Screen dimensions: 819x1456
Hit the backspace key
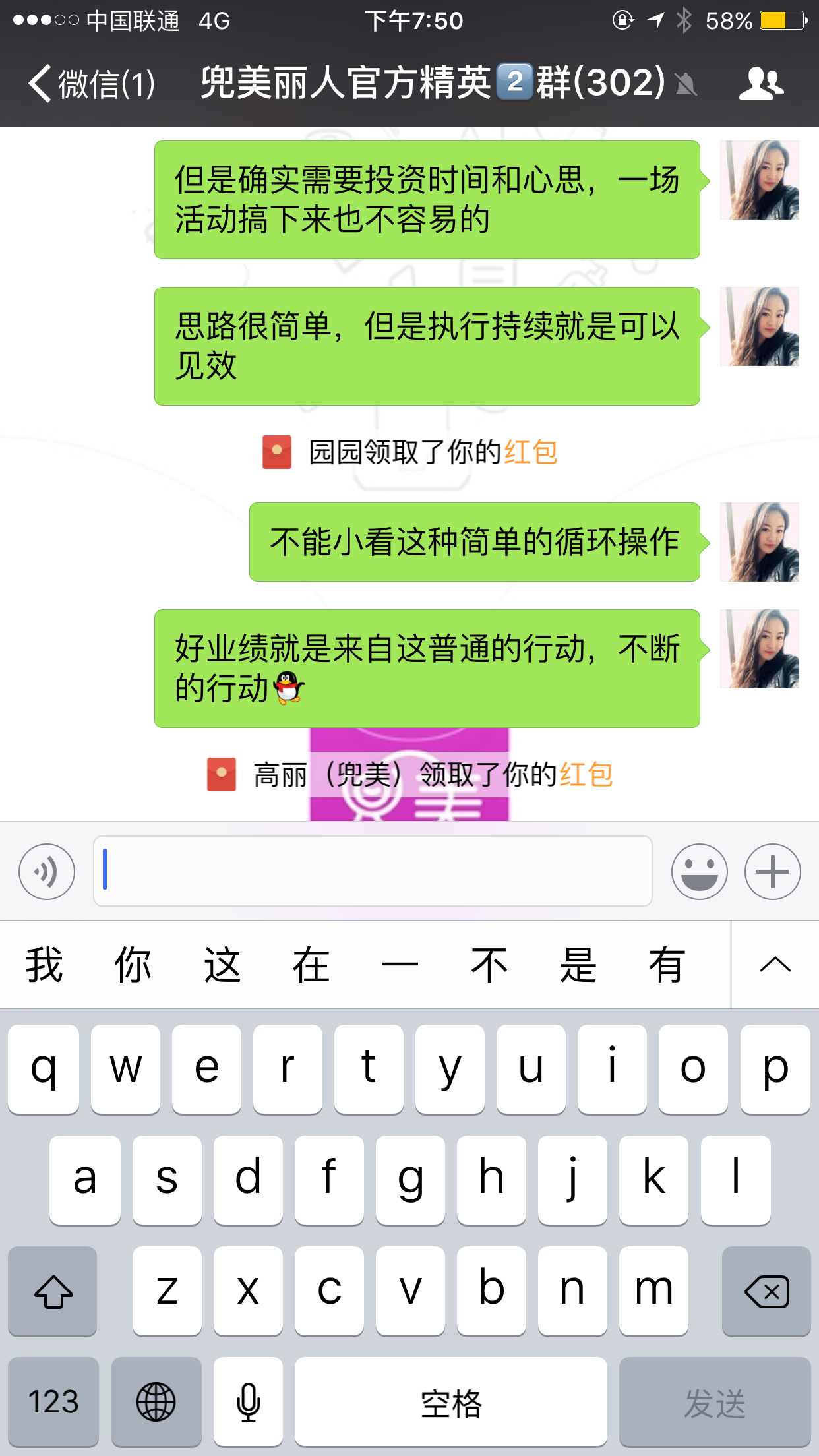[766, 1291]
